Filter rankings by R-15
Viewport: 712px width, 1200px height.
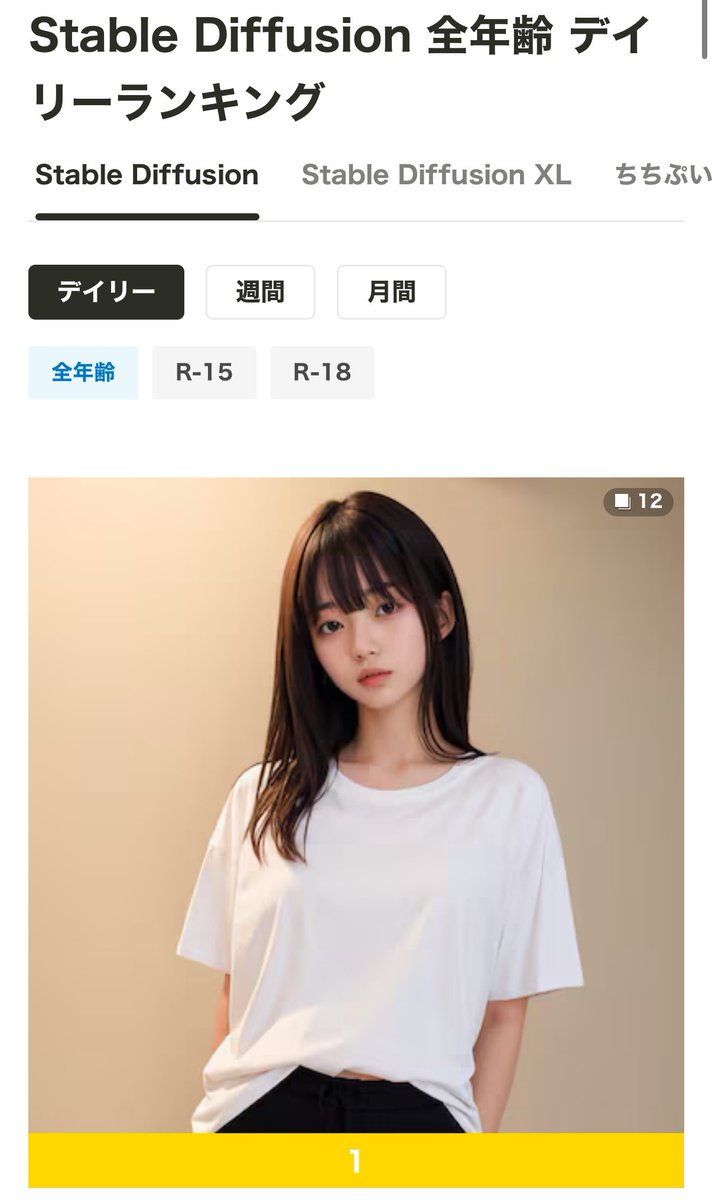click(x=204, y=373)
